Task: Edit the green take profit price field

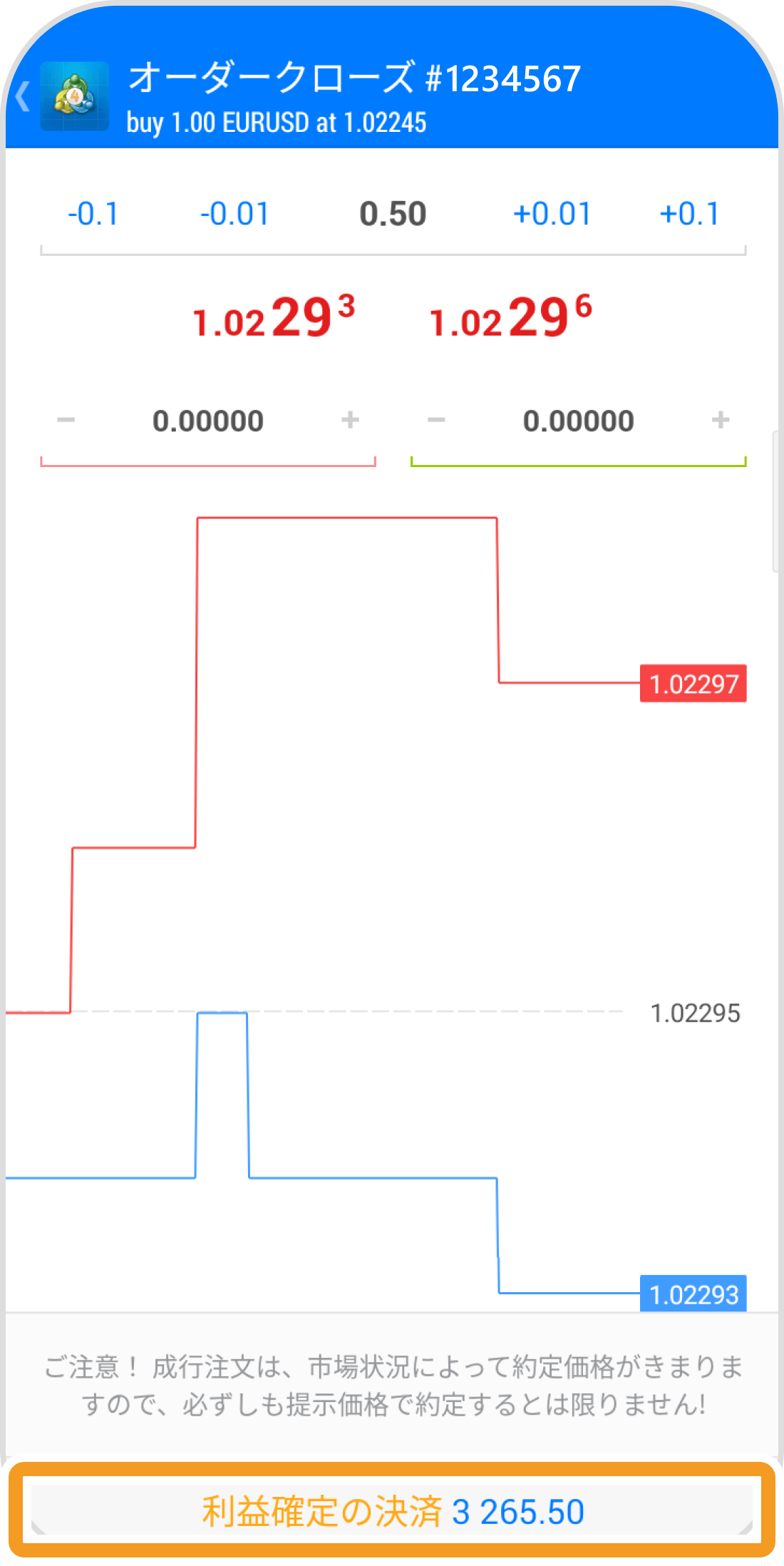Action: (x=578, y=421)
